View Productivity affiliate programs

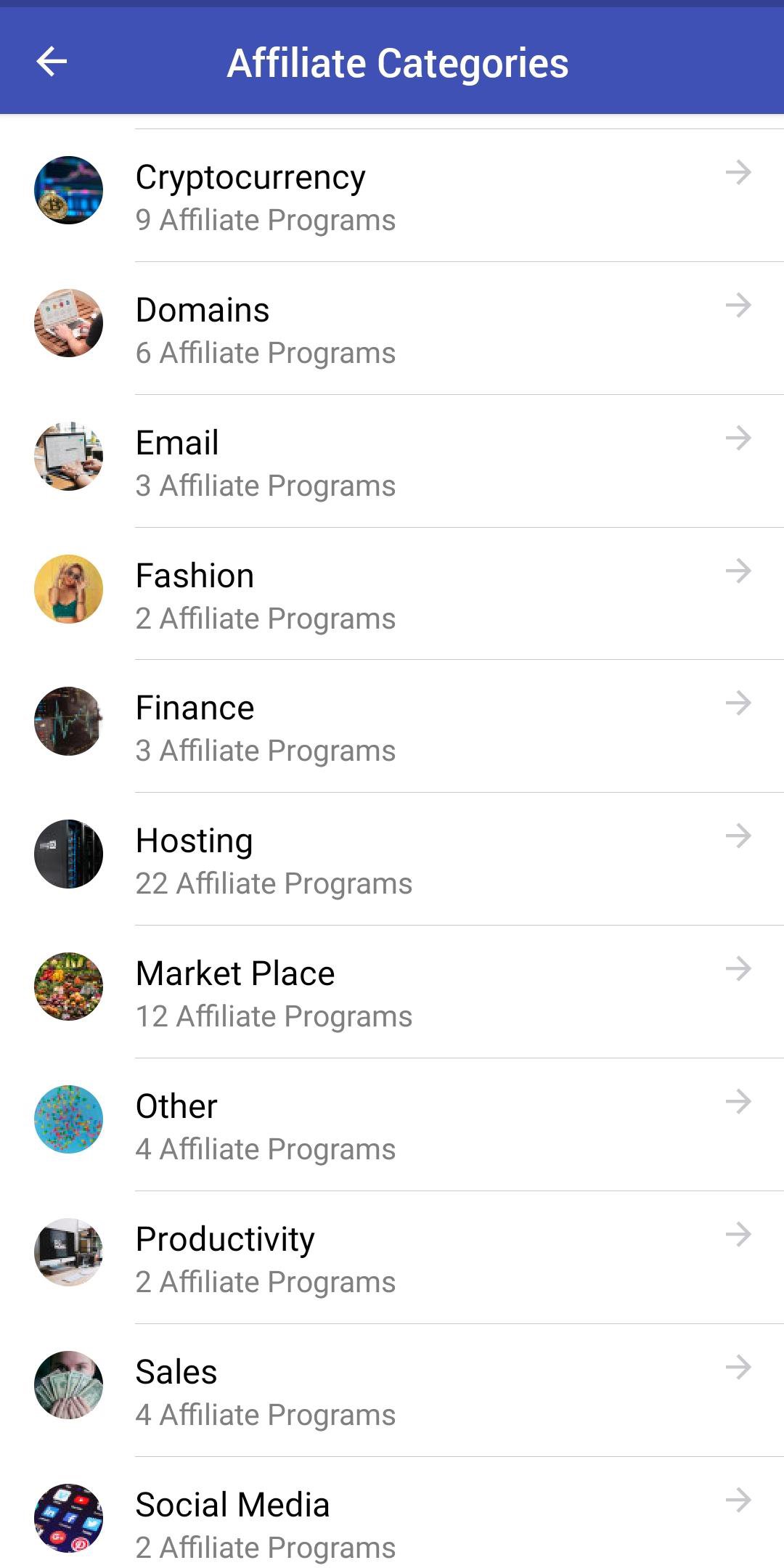392,1258
